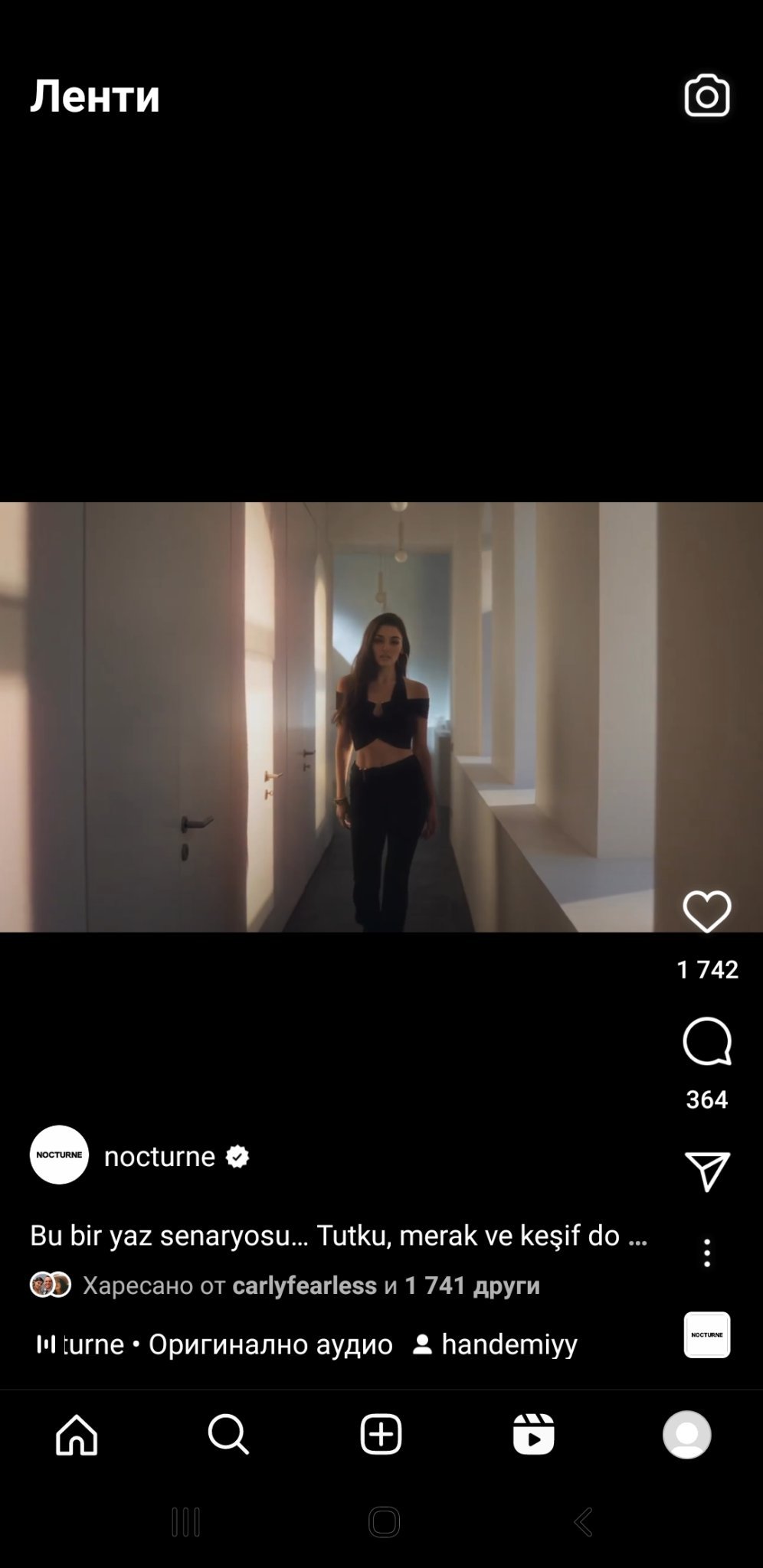
Task: Like the nocturne reel
Action: click(706, 911)
